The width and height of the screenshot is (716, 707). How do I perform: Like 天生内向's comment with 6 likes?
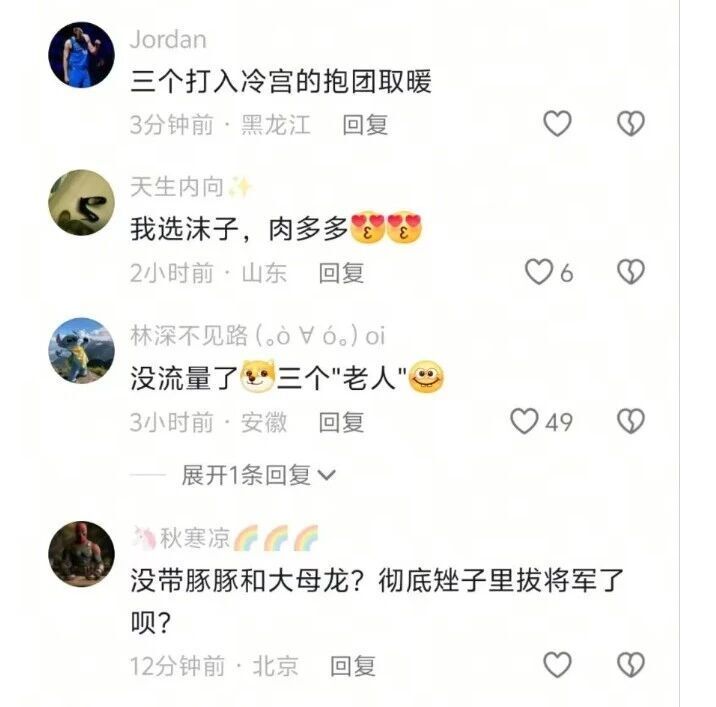pyautogui.click(x=540, y=272)
